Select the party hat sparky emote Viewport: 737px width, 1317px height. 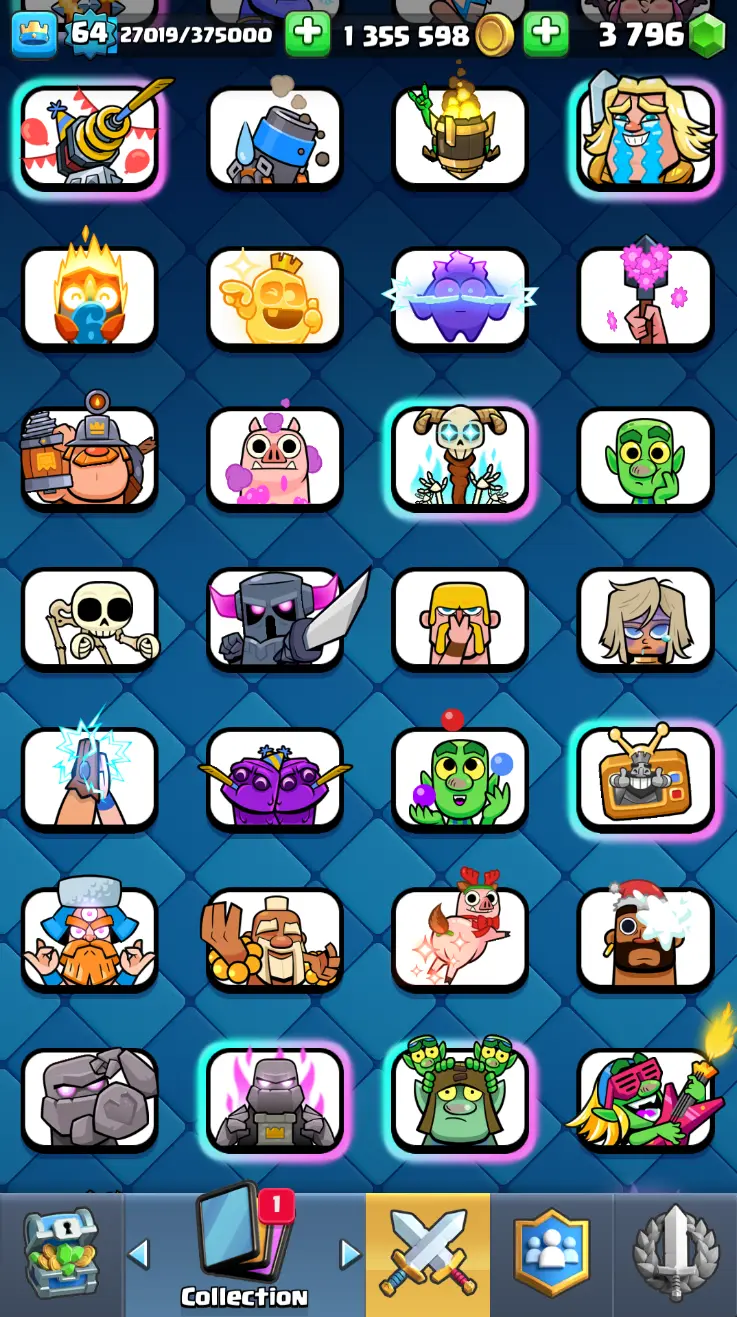(x=90, y=137)
